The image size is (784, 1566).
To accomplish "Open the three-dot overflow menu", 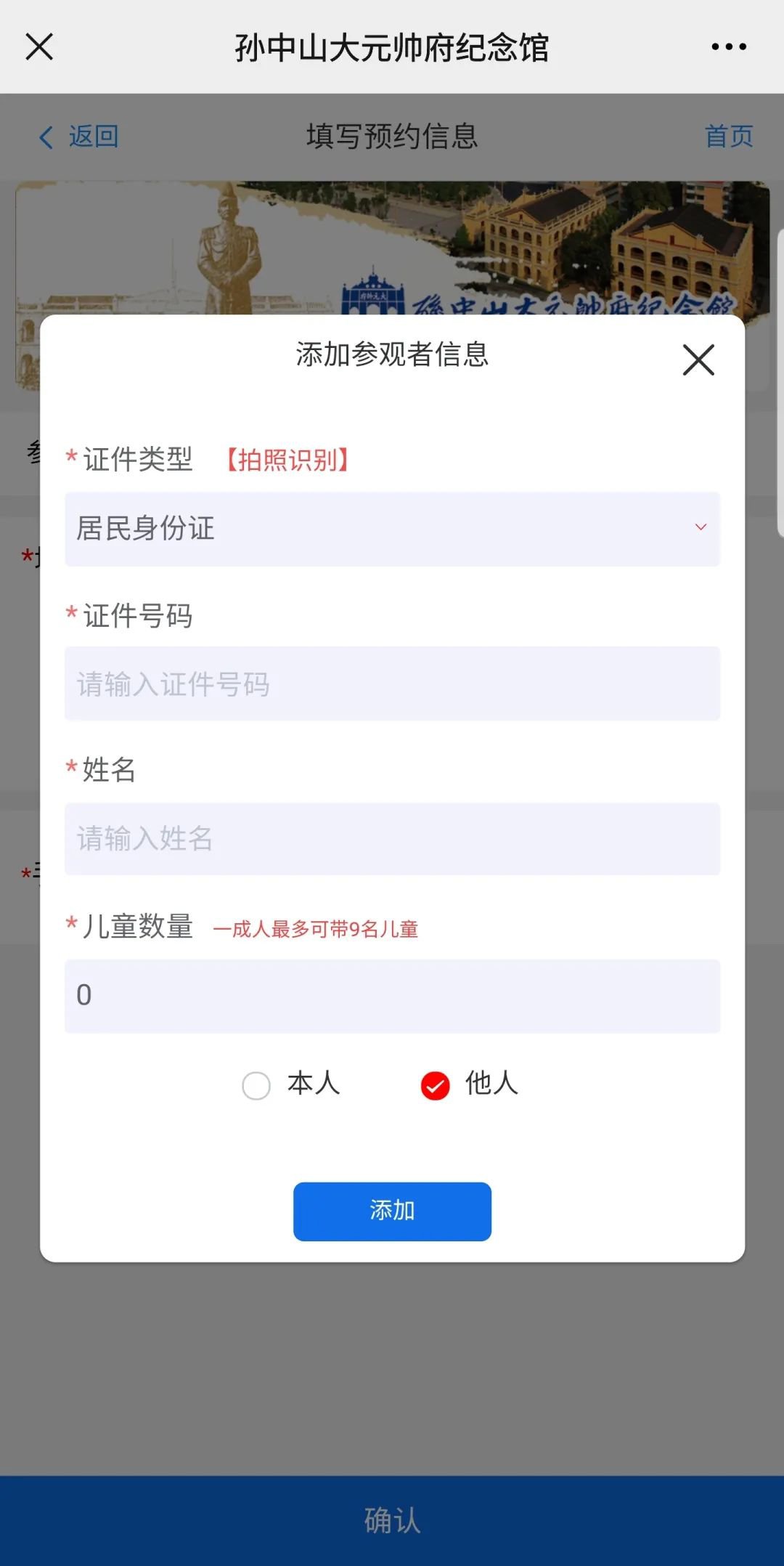I will 728,46.
